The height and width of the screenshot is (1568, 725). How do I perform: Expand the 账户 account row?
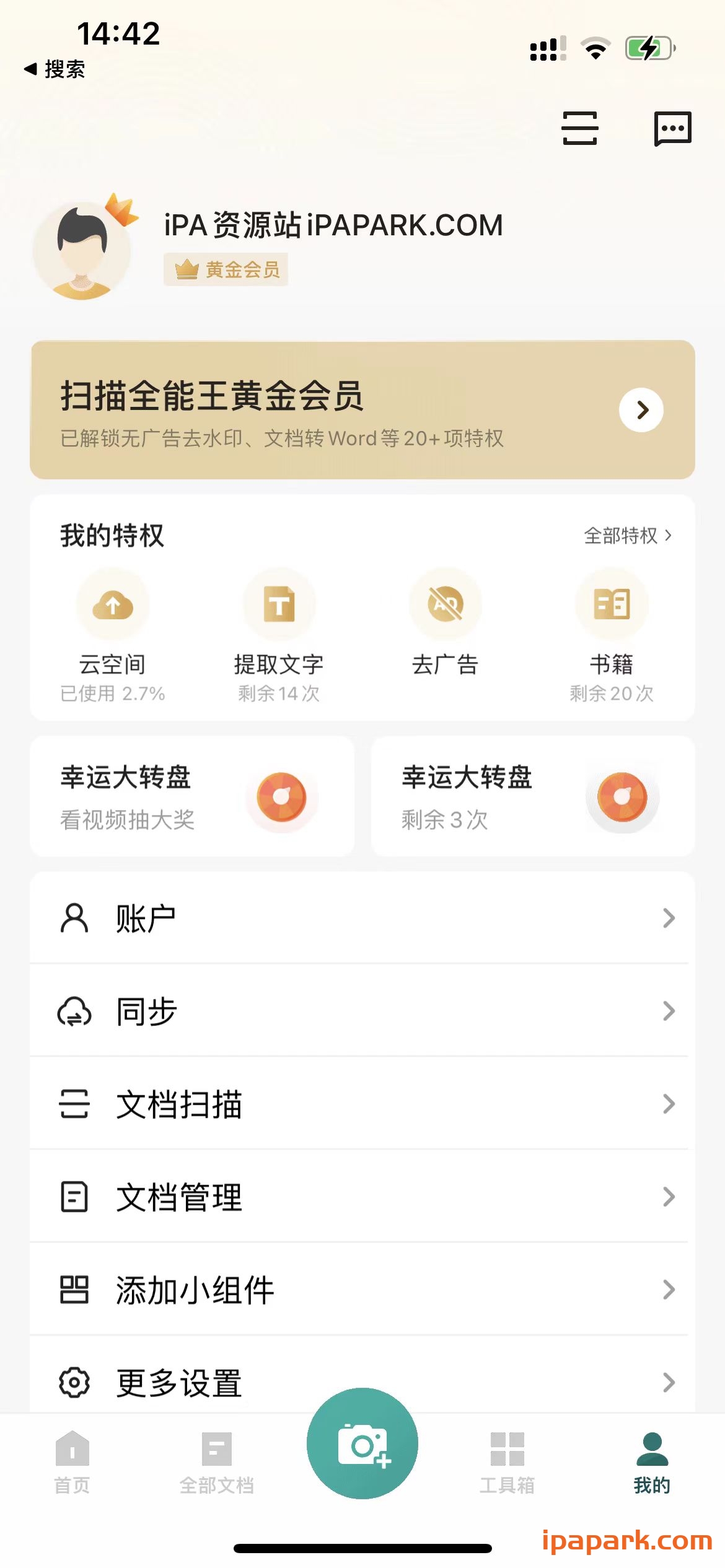coord(362,918)
